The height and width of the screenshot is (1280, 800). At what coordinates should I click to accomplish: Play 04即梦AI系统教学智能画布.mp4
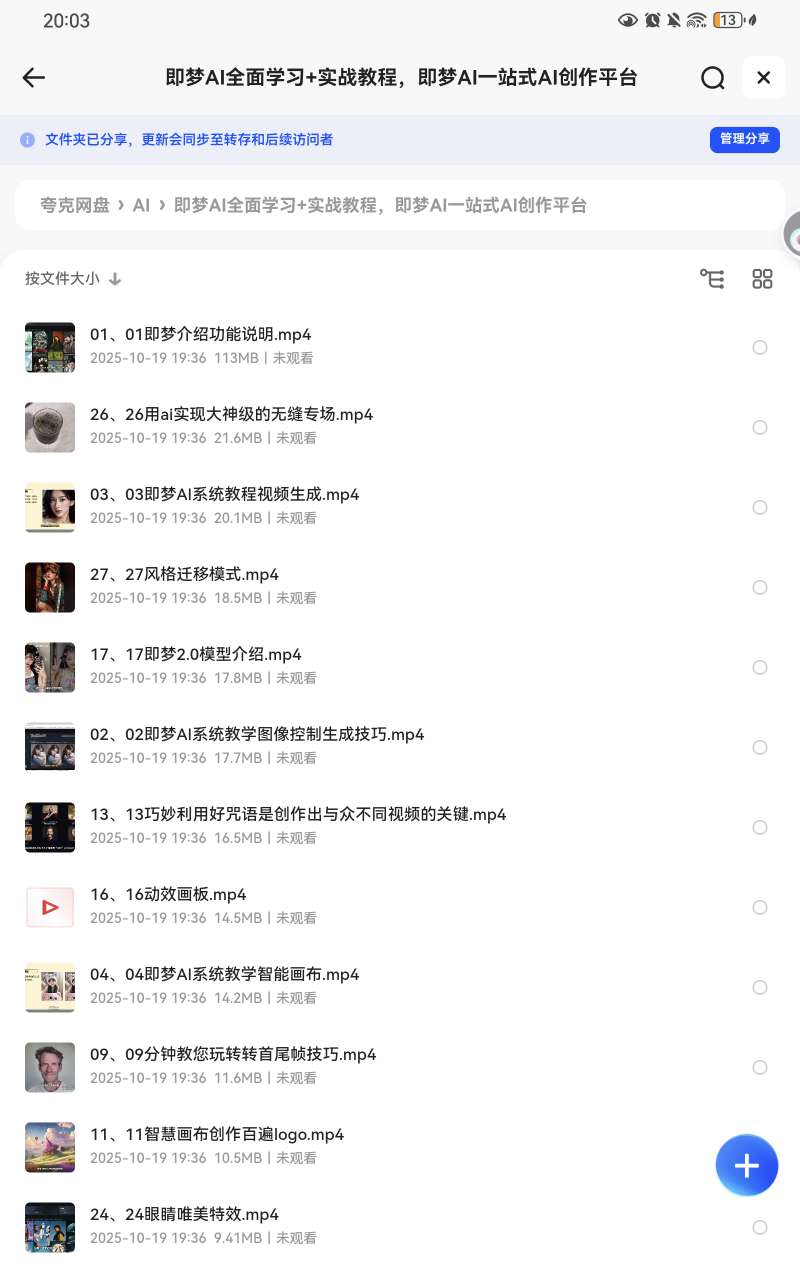pyautogui.click(x=224, y=975)
